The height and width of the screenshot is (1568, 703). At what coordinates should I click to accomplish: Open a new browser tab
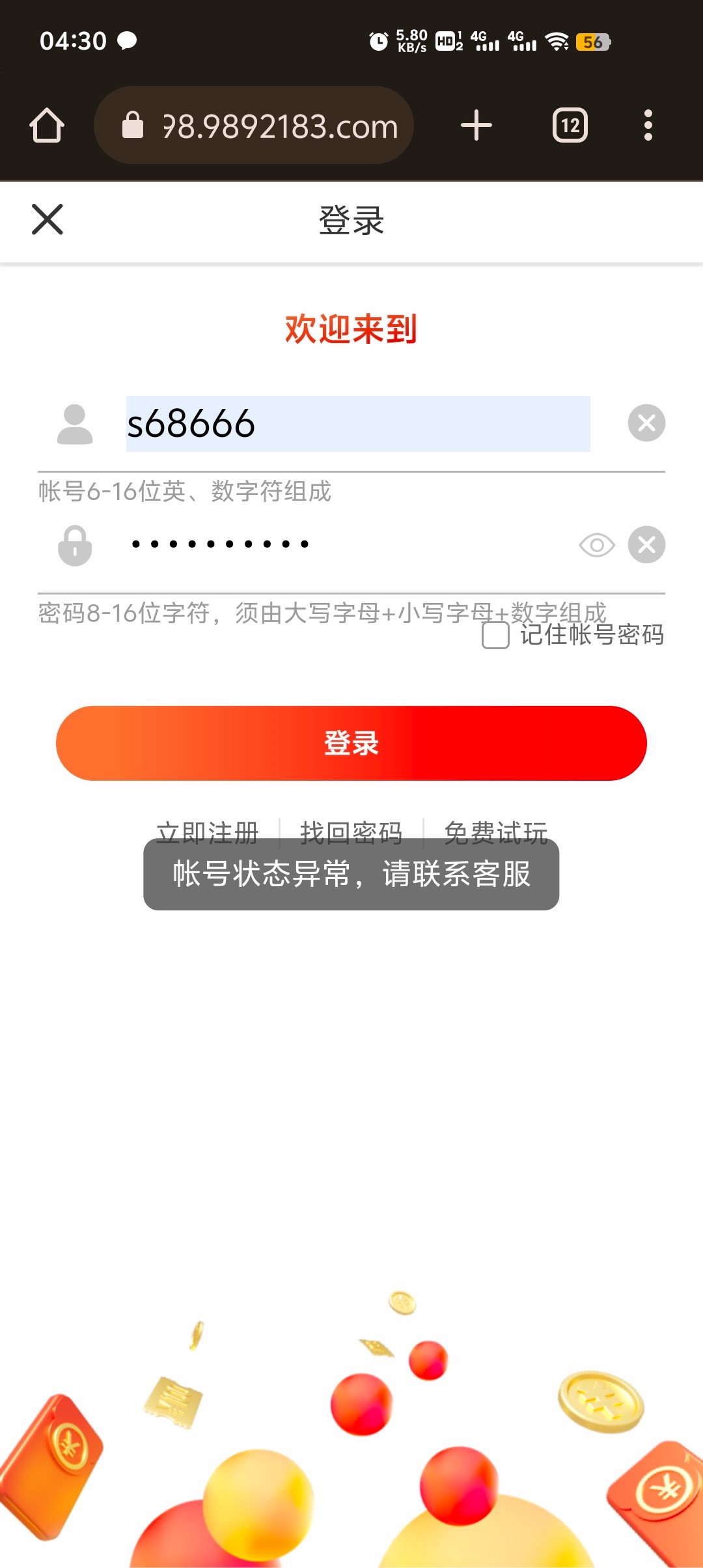pos(476,125)
